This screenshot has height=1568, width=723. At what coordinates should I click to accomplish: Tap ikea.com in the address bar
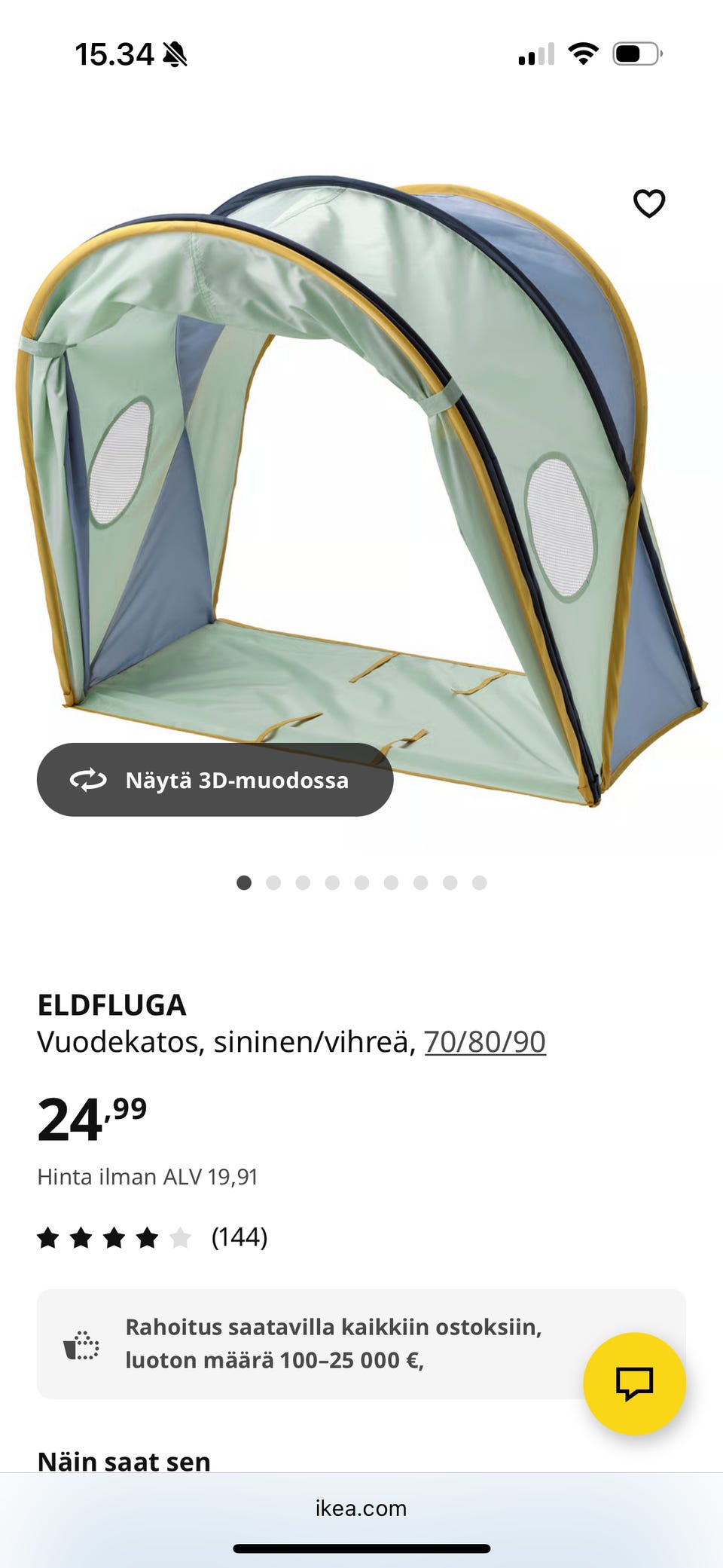coord(361,1508)
